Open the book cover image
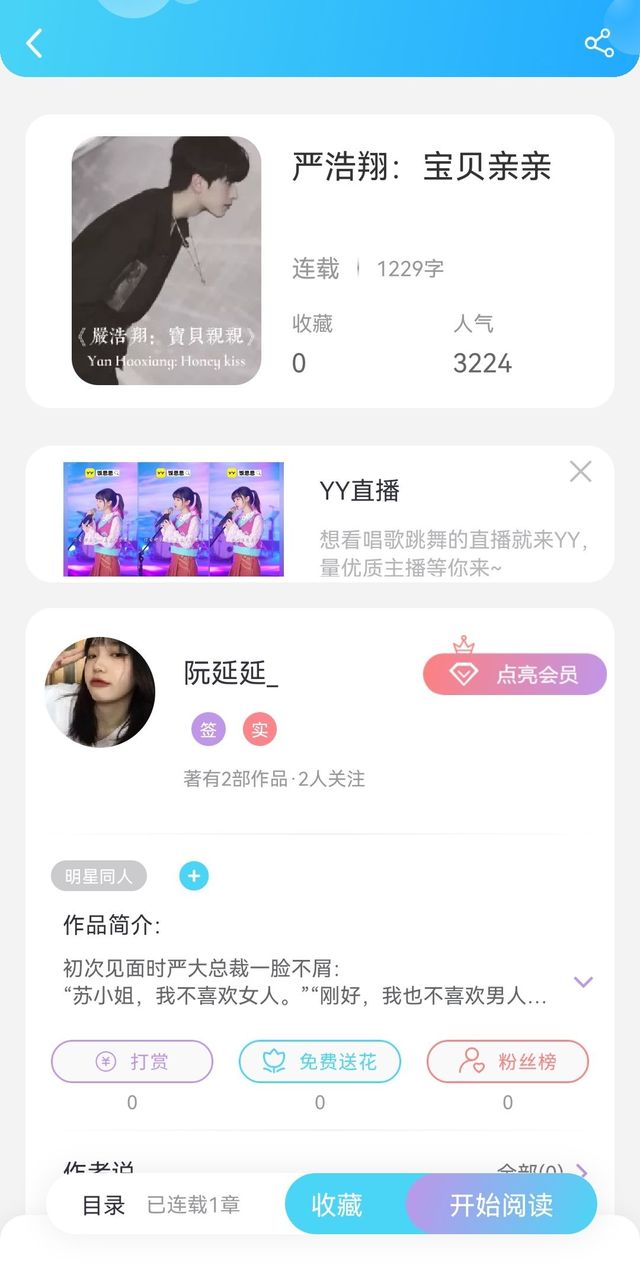 [166, 261]
